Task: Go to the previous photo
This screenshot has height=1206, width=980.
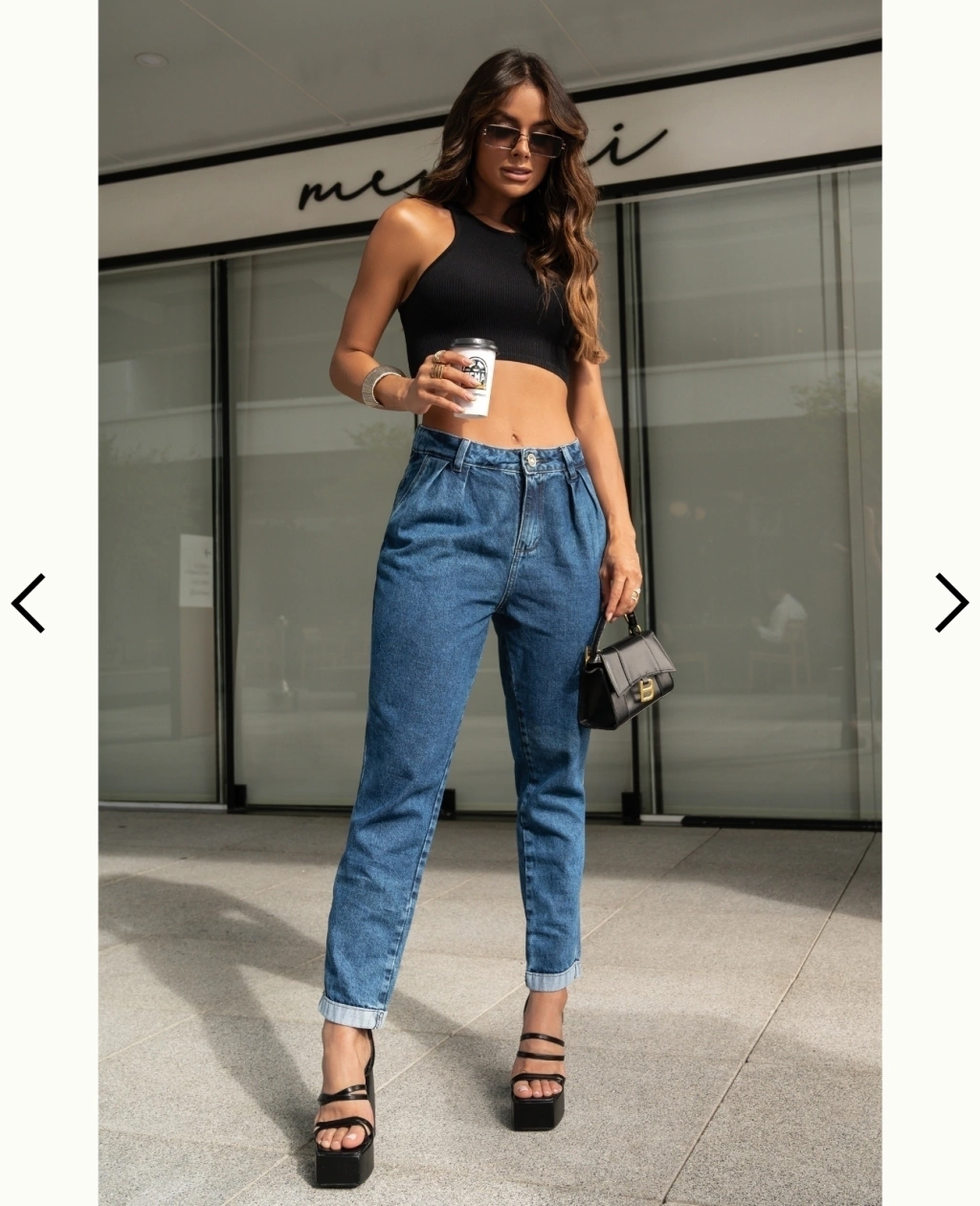Action: tap(28, 603)
